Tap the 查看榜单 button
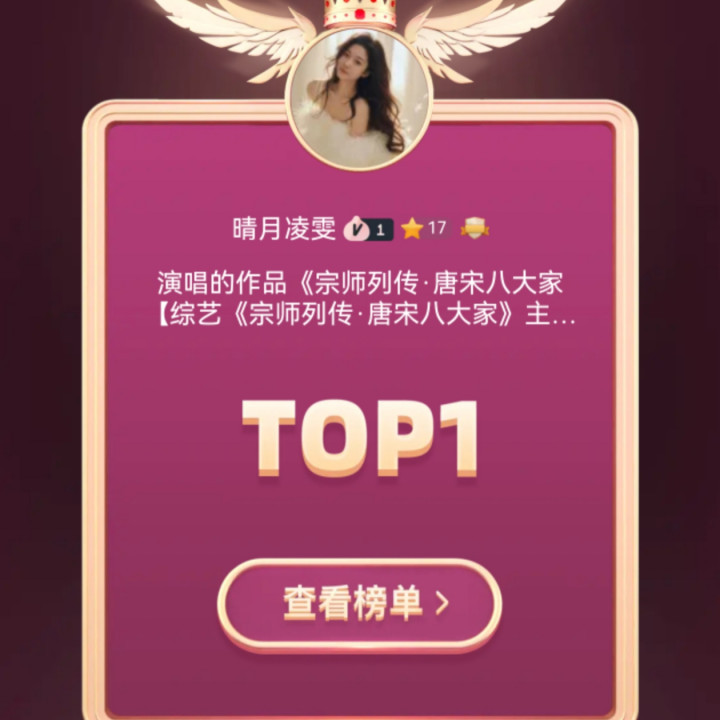This screenshot has width=720, height=720. [360, 605]
